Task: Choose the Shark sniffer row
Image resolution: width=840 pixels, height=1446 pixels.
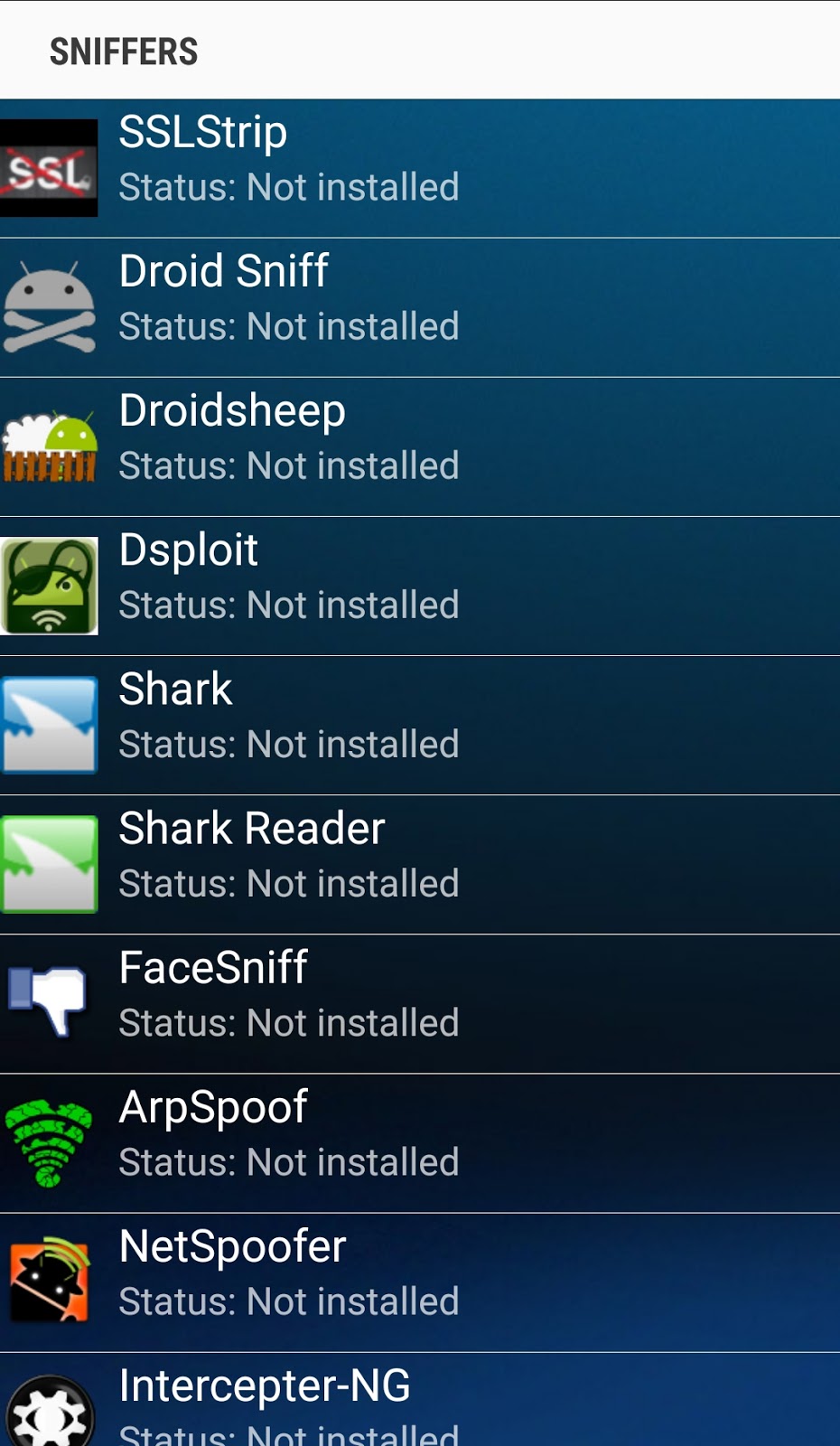Action: 420,725
